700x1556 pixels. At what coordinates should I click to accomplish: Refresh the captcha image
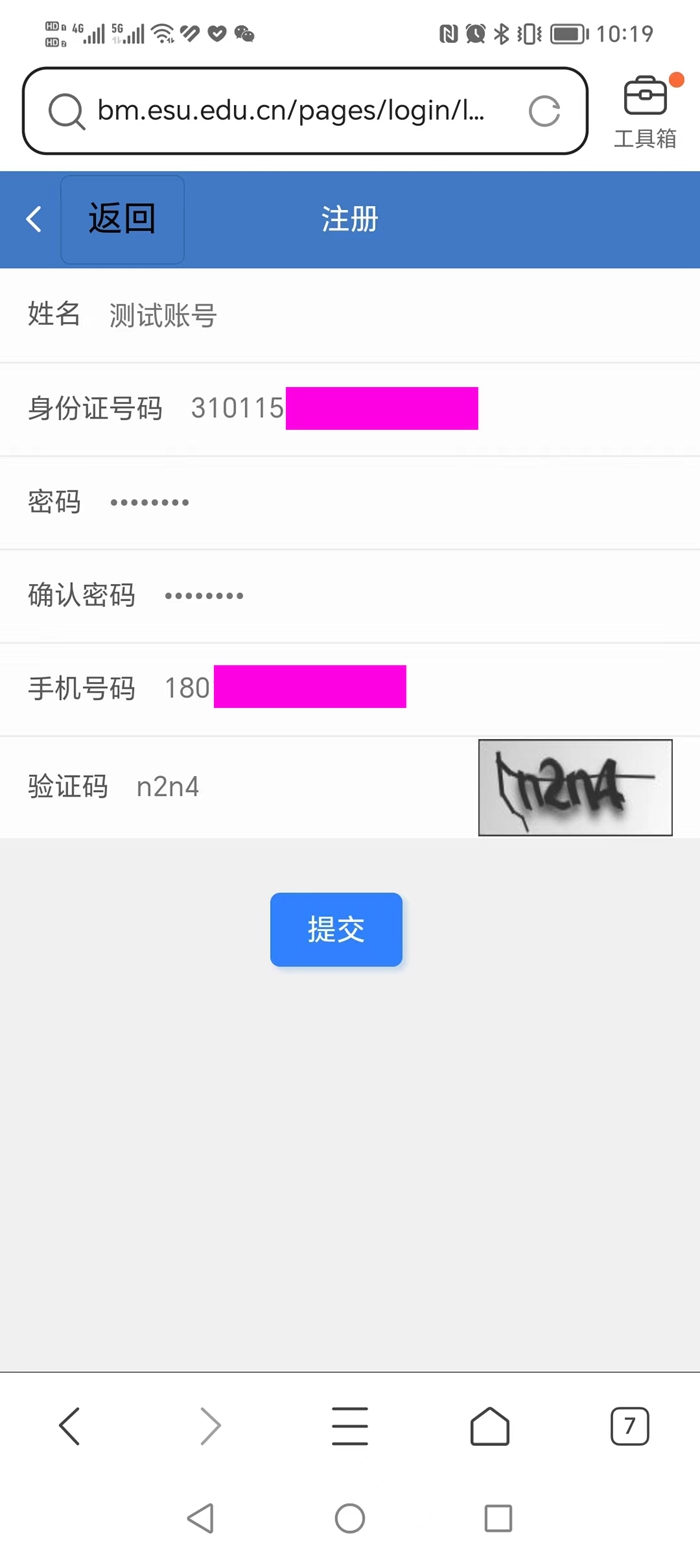[575, 787]
